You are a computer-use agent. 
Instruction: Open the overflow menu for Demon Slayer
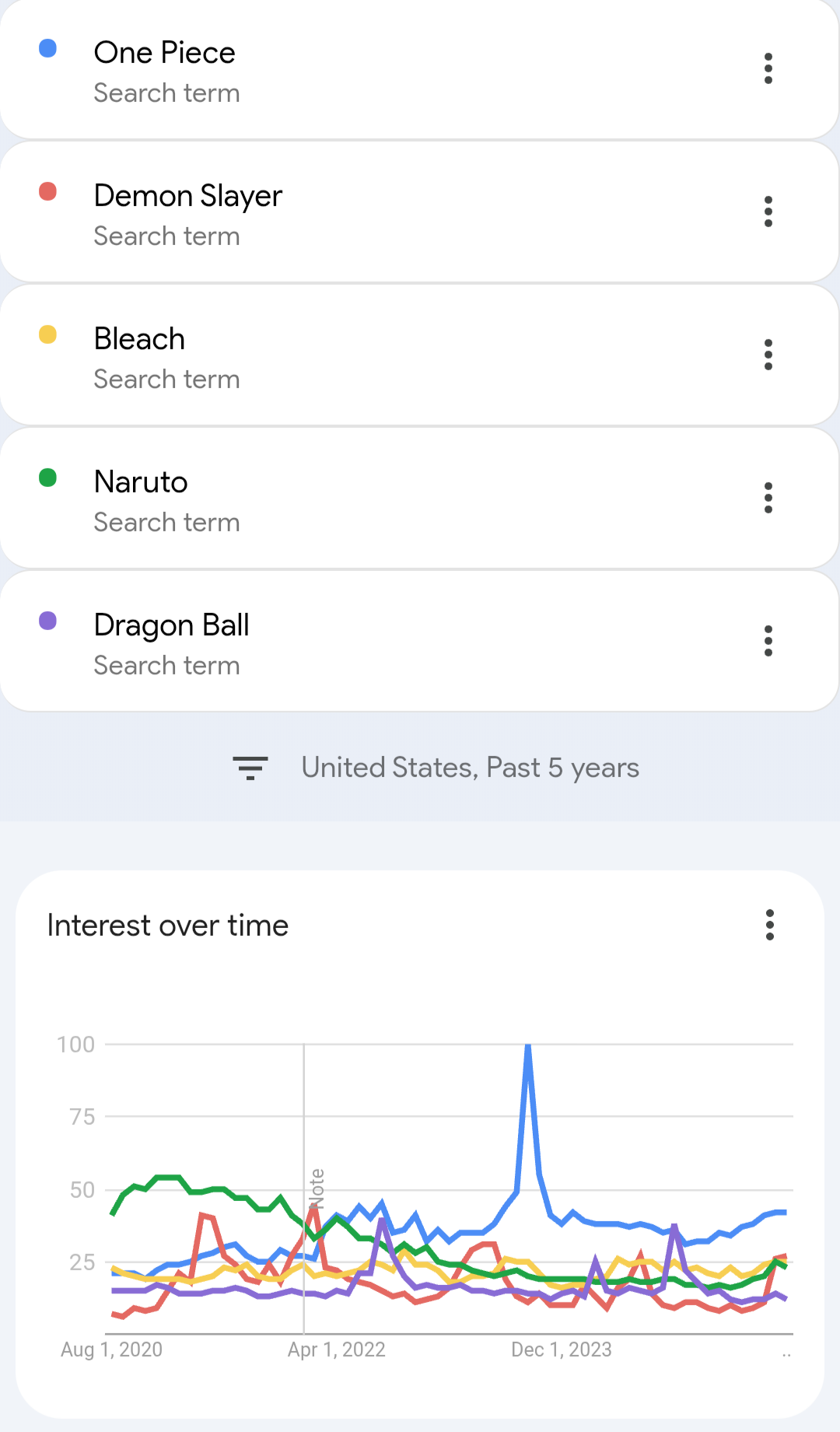click(x=768, y=212)
